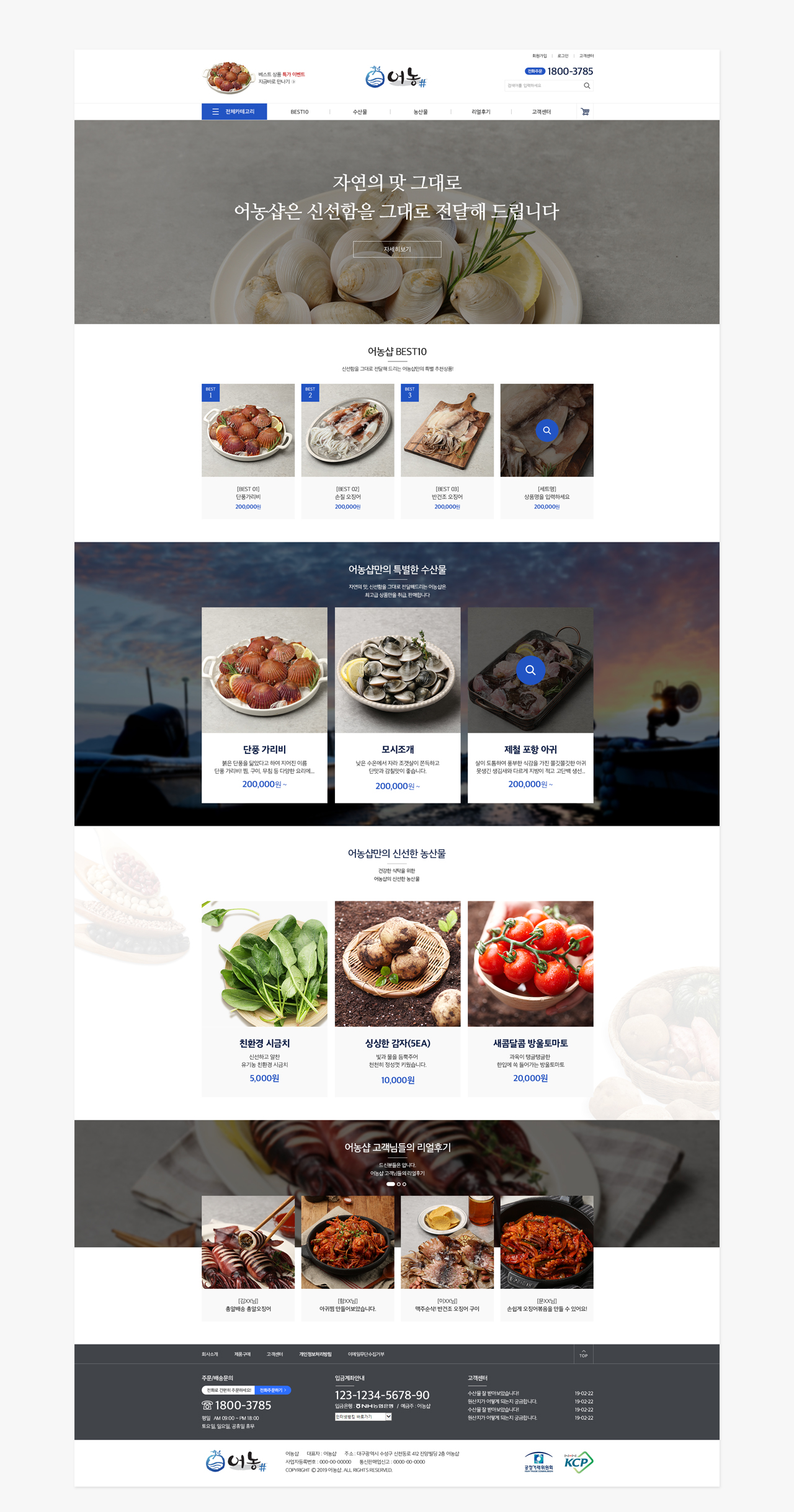This screenshot has height=1512, width=794.
Task: Tap the 전화주문하기 button in the footer
Action: (273, 1390)
